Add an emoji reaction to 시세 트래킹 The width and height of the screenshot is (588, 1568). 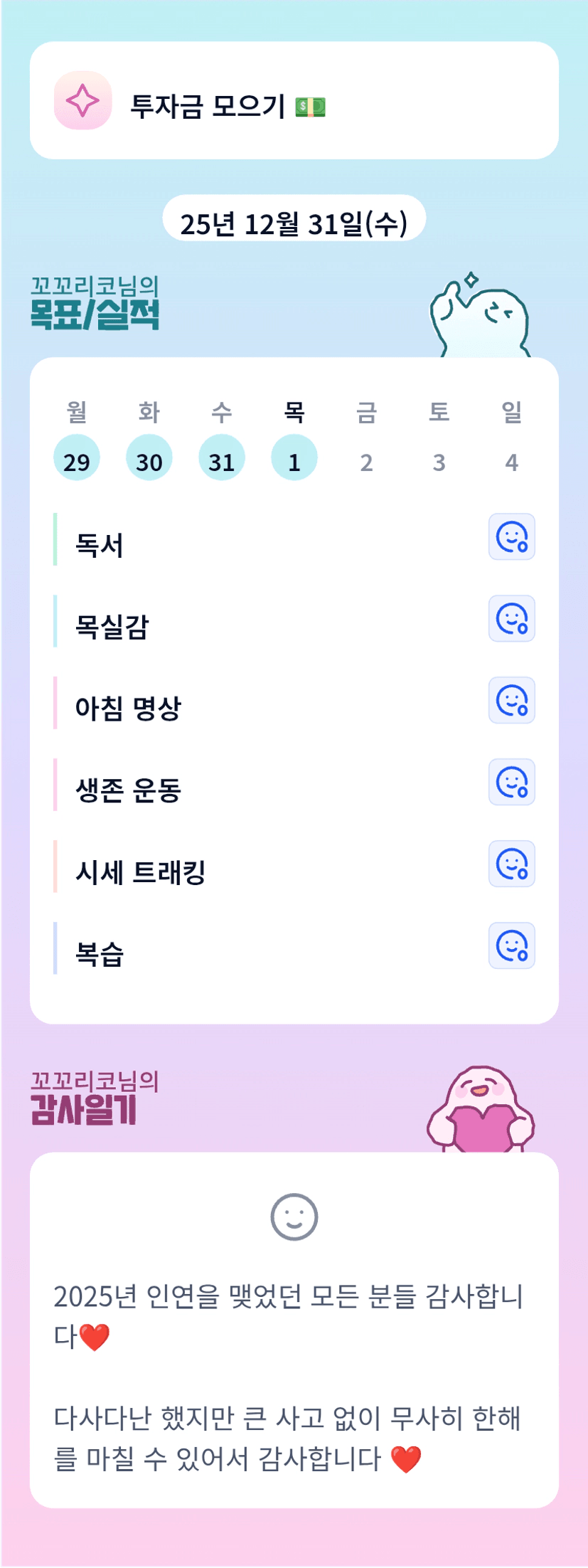tap(512, 864)
